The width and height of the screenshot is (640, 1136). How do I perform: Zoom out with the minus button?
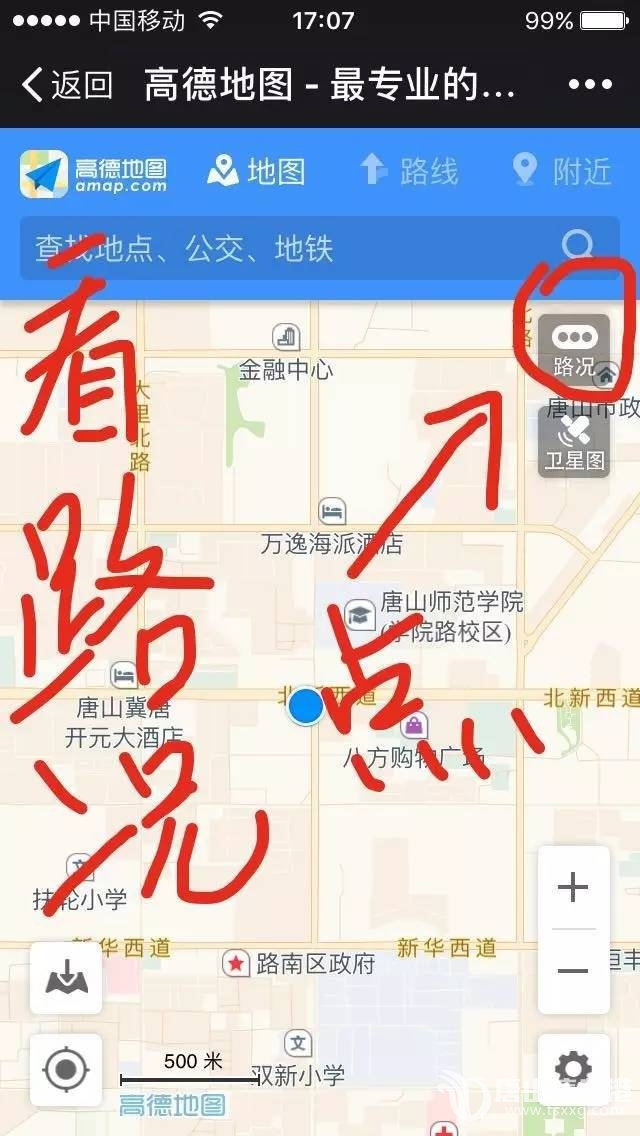pyautogui.click(x=573, y=970)
